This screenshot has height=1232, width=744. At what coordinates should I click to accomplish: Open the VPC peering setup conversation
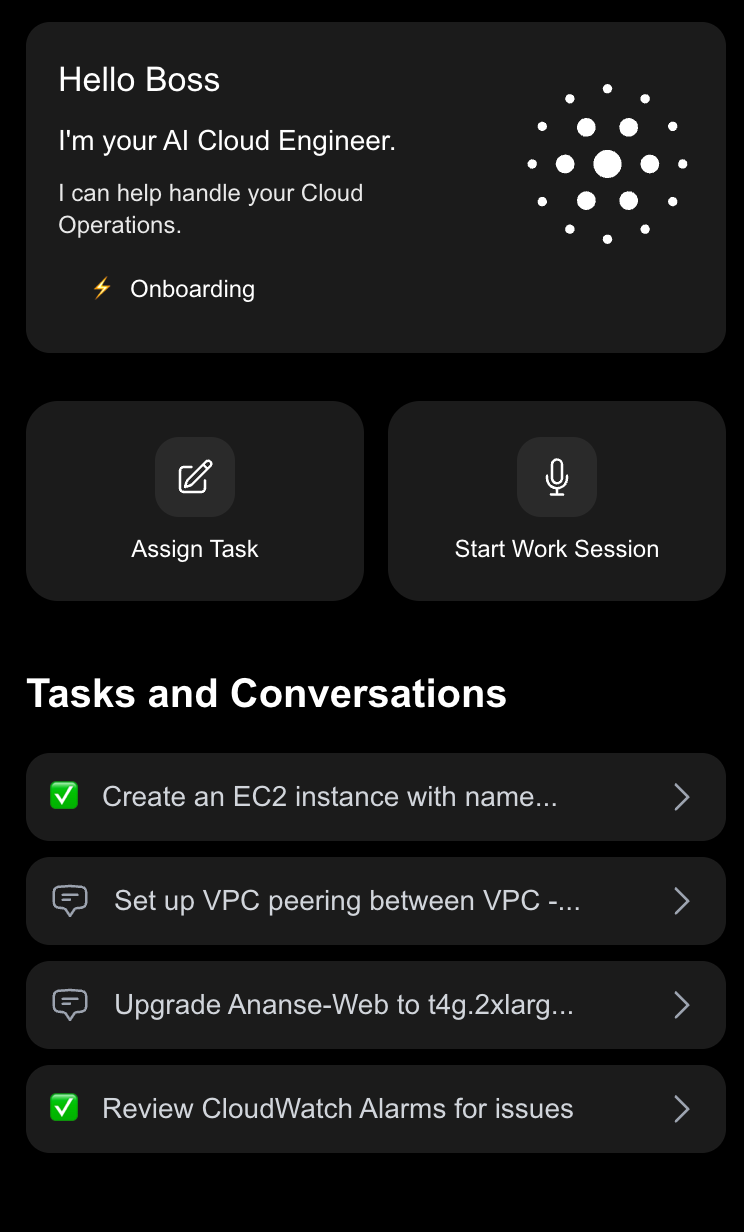(x=375, y=901)
